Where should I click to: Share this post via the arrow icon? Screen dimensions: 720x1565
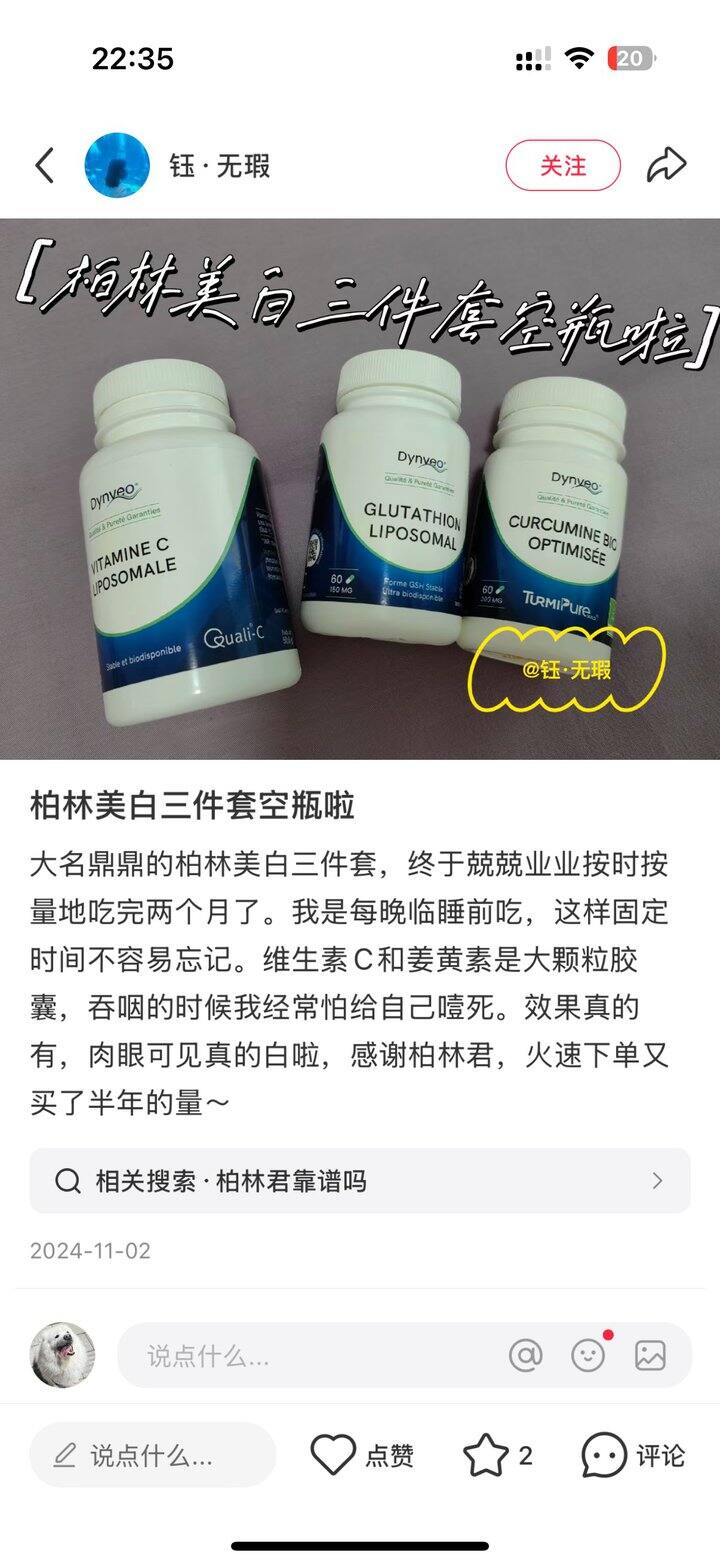(x=666, y=165)
